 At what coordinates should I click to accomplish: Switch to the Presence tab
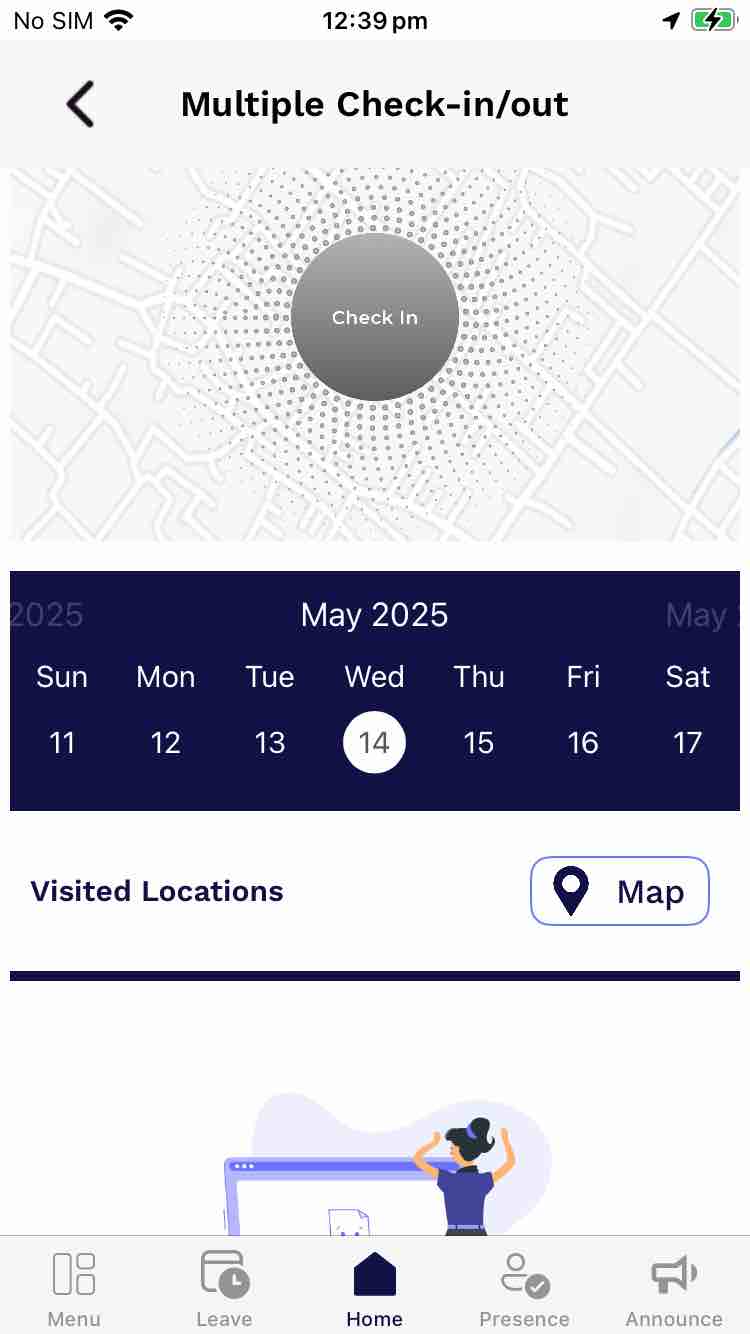[x=524, y=1288]
